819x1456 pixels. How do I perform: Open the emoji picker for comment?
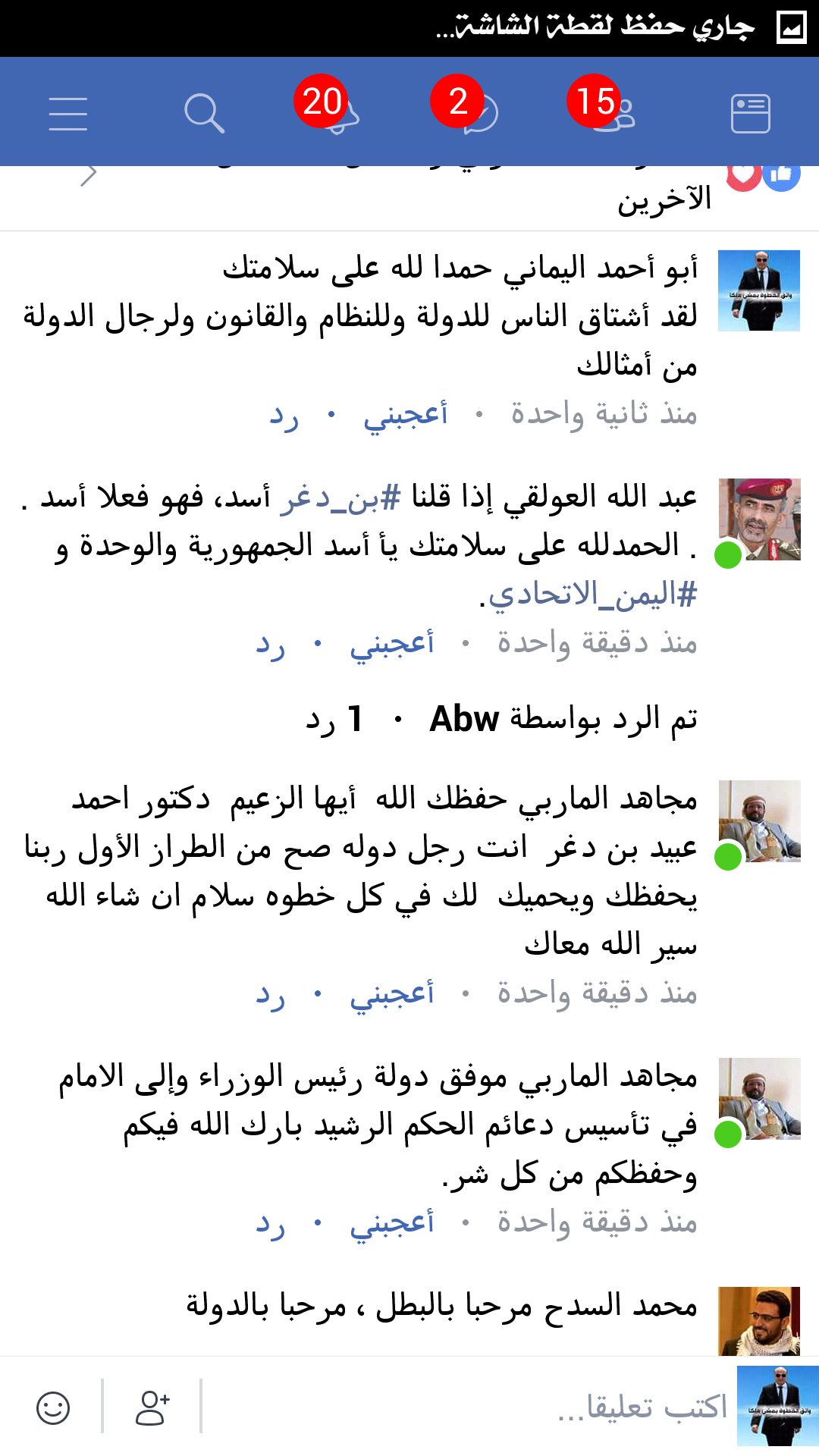pyautogui.click(x=53, y=1407)
